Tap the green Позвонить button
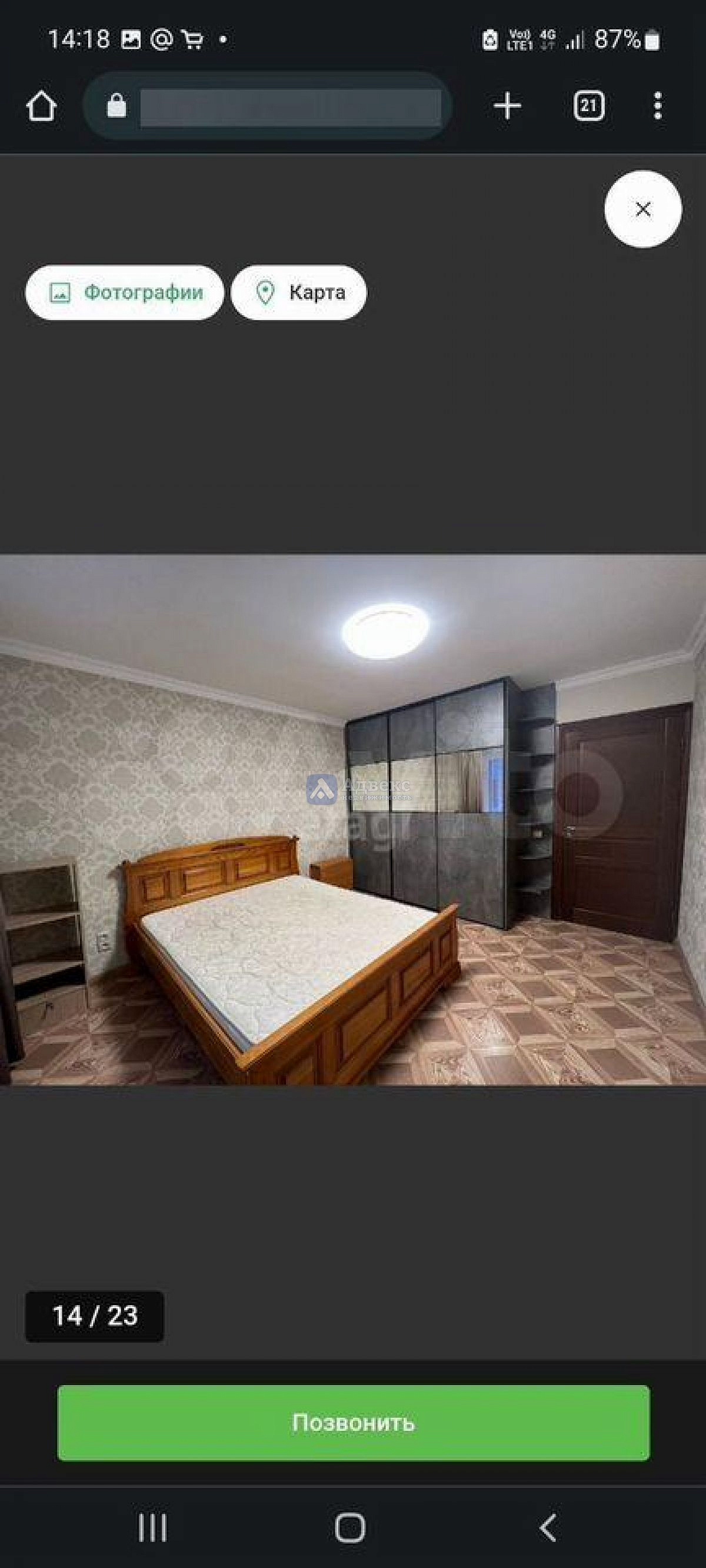 [354, 1422]
